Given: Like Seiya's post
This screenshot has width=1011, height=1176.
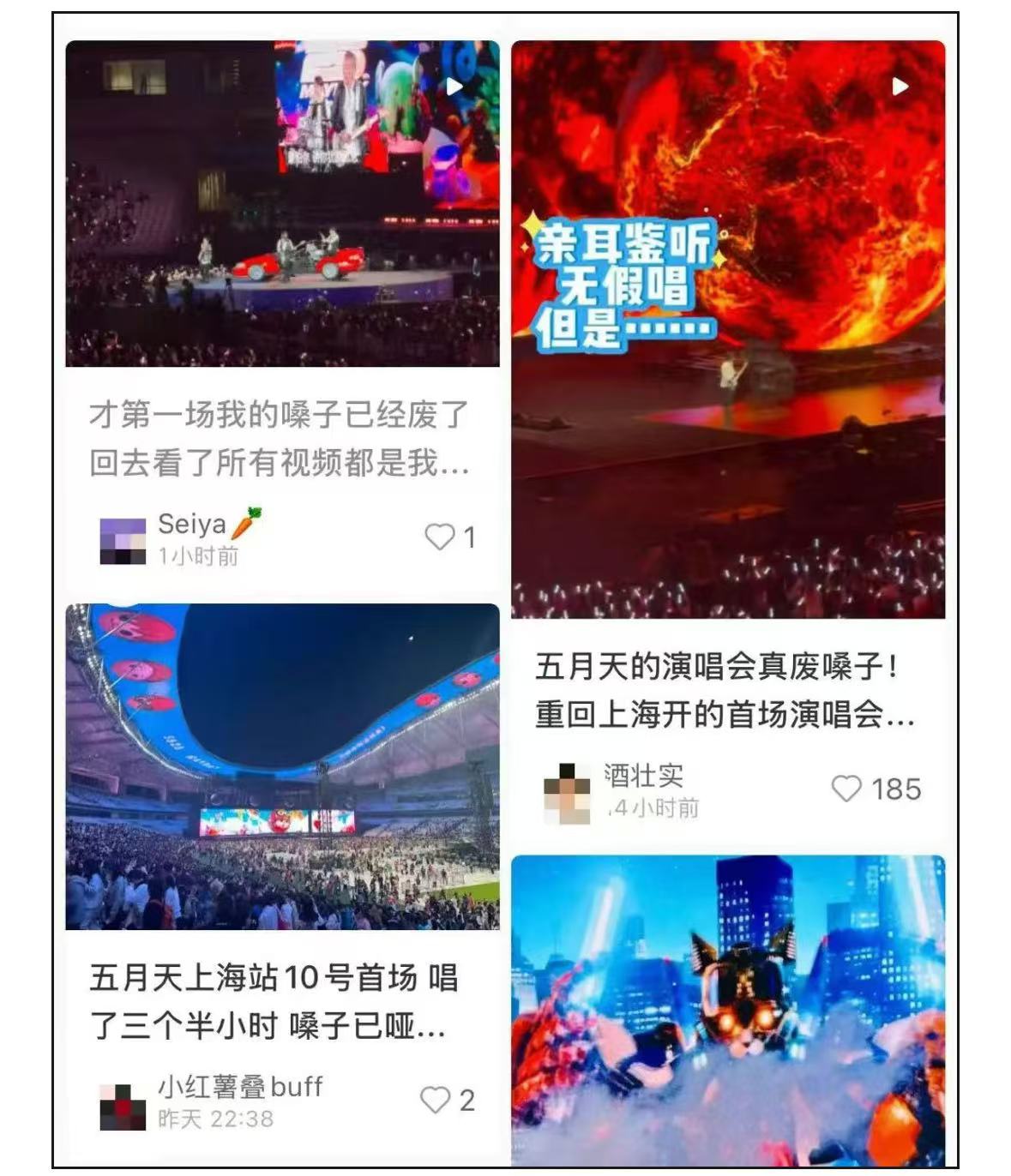Looking at the screenshot, I should click(440, 537).
